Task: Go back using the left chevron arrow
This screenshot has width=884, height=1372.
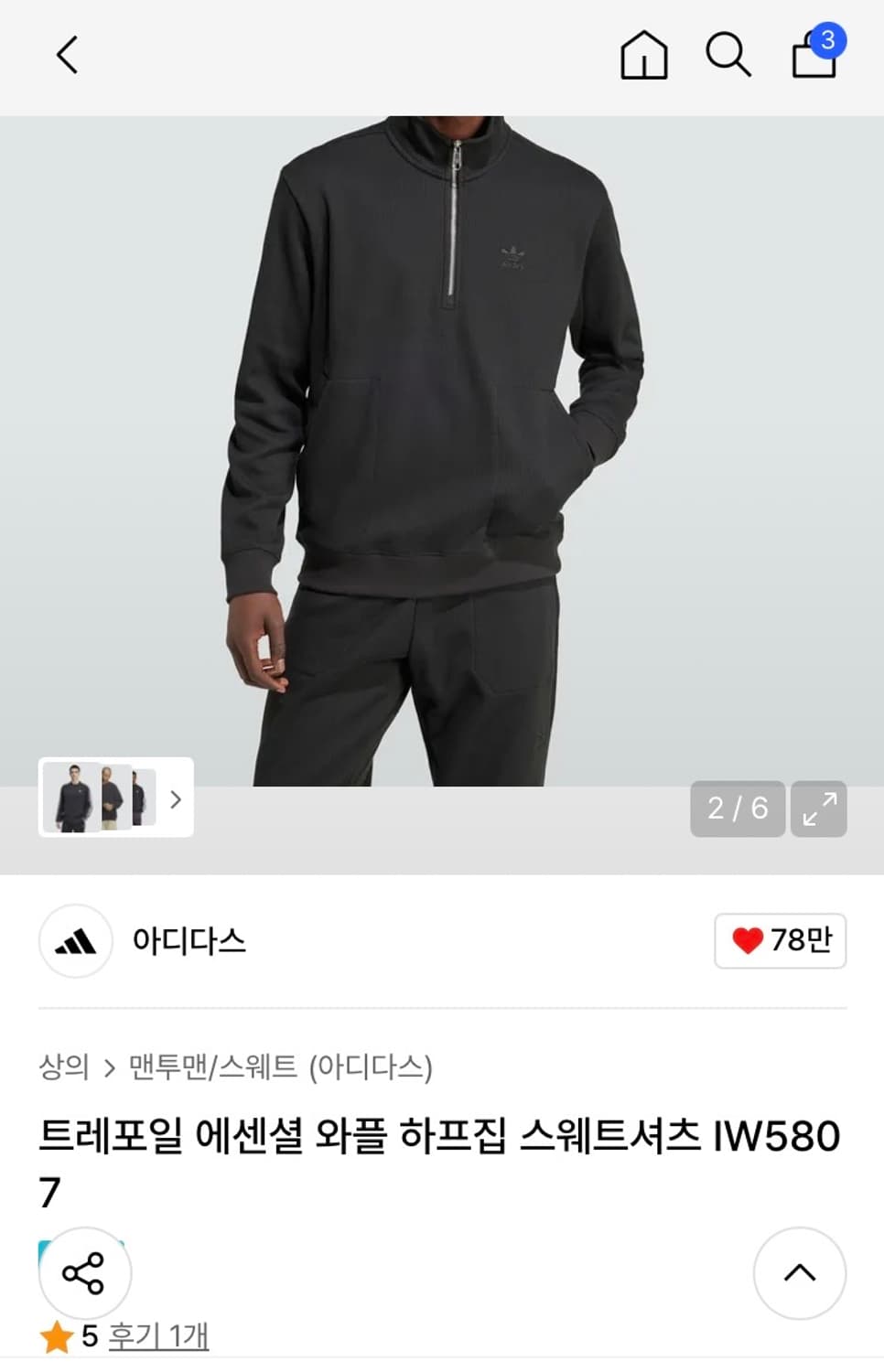Action: click(x=66, y=55)
